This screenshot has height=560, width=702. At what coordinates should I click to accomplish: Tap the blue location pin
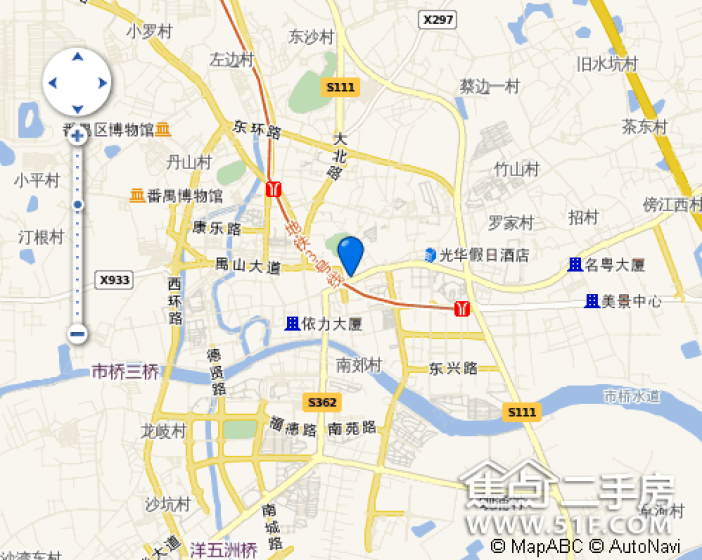(349, 251)
